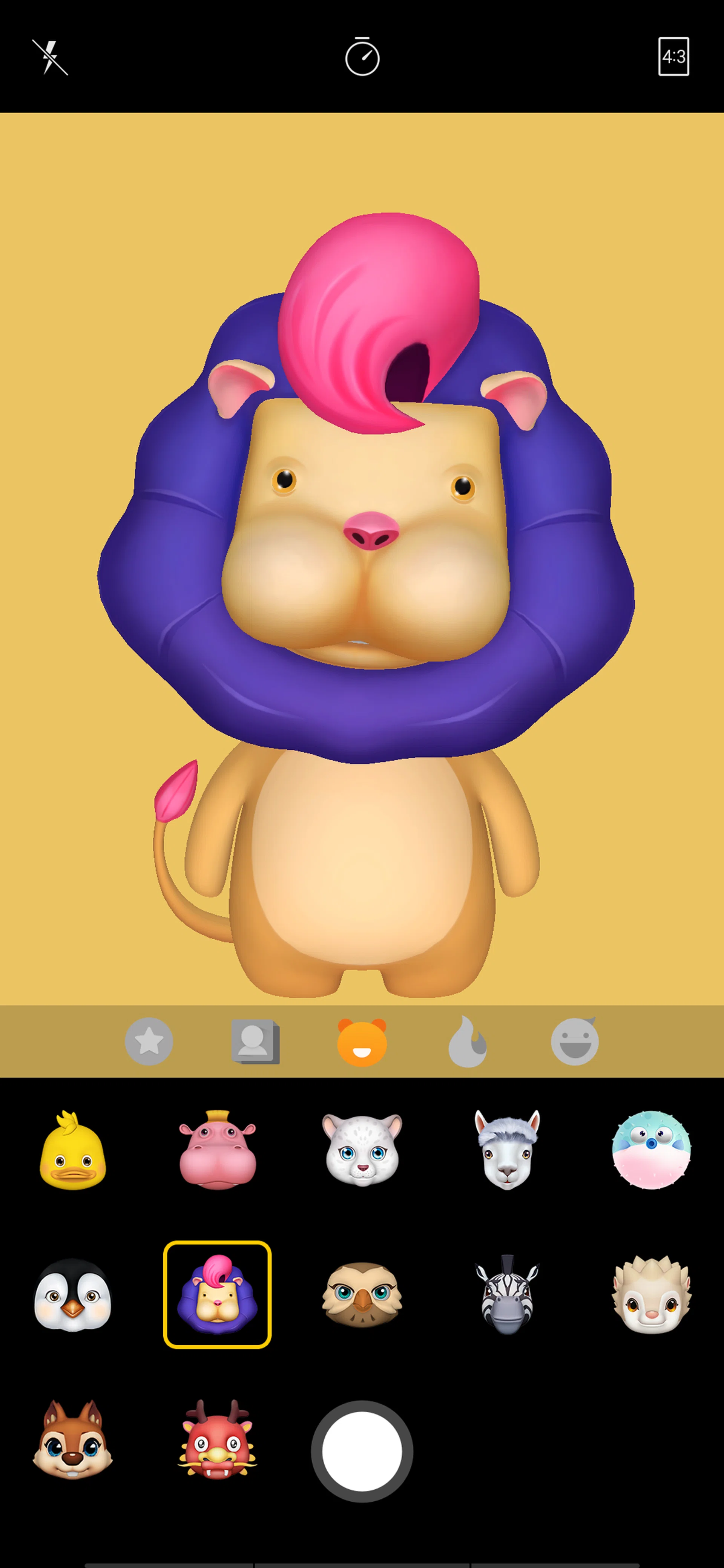This screenshot has width=724, height=1568.
Task: Open the self-timer options
Action: click(x=362, y=57)
